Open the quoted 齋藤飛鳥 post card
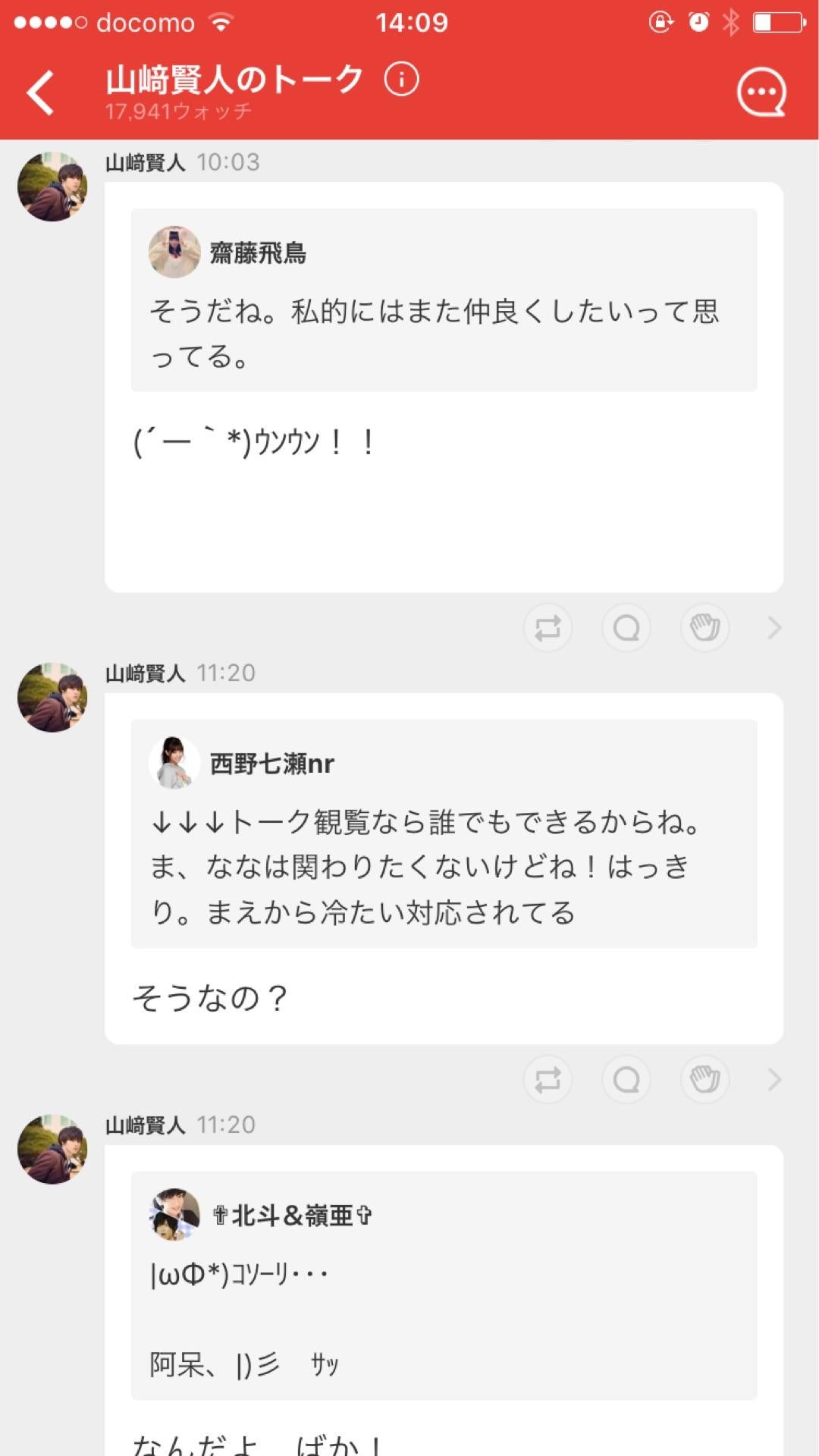This screenshot has width=819, height=1456. (444, 303)
